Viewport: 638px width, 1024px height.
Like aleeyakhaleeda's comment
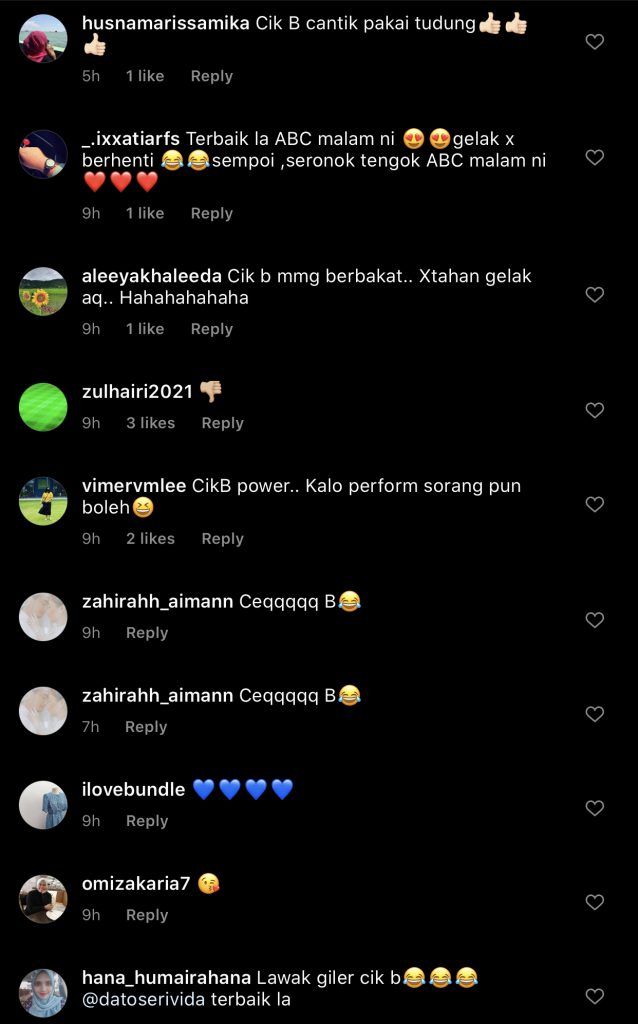click(595, 295)
